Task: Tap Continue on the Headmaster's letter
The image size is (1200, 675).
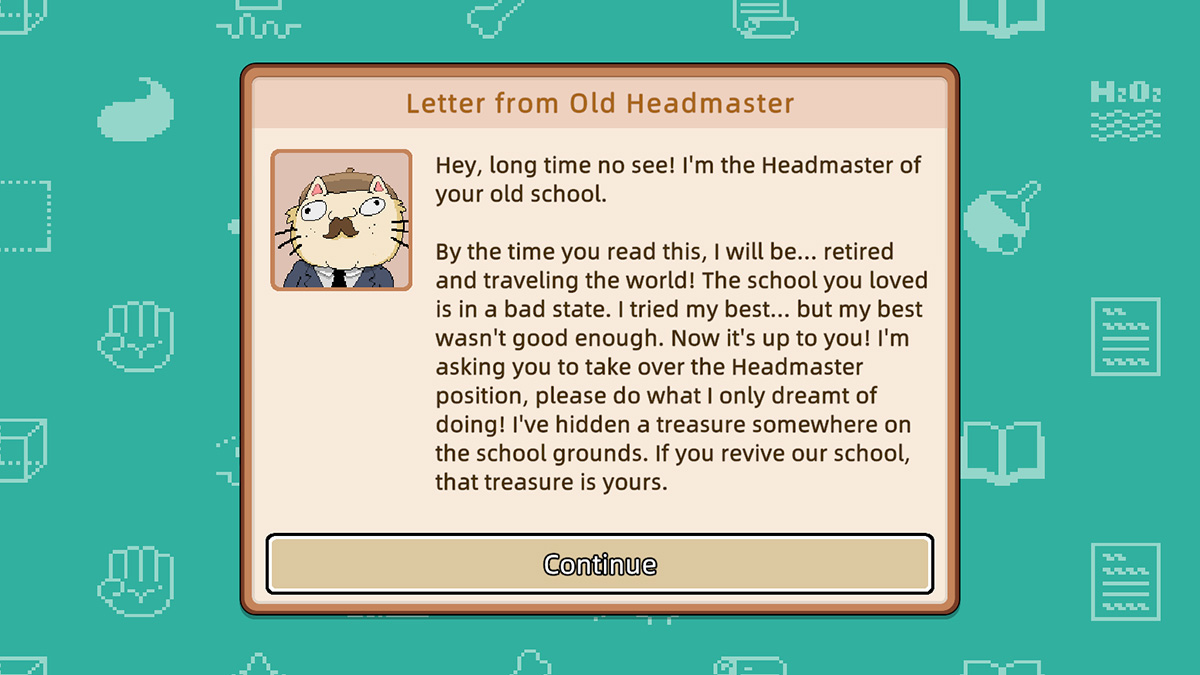Action: pos(599,564)
